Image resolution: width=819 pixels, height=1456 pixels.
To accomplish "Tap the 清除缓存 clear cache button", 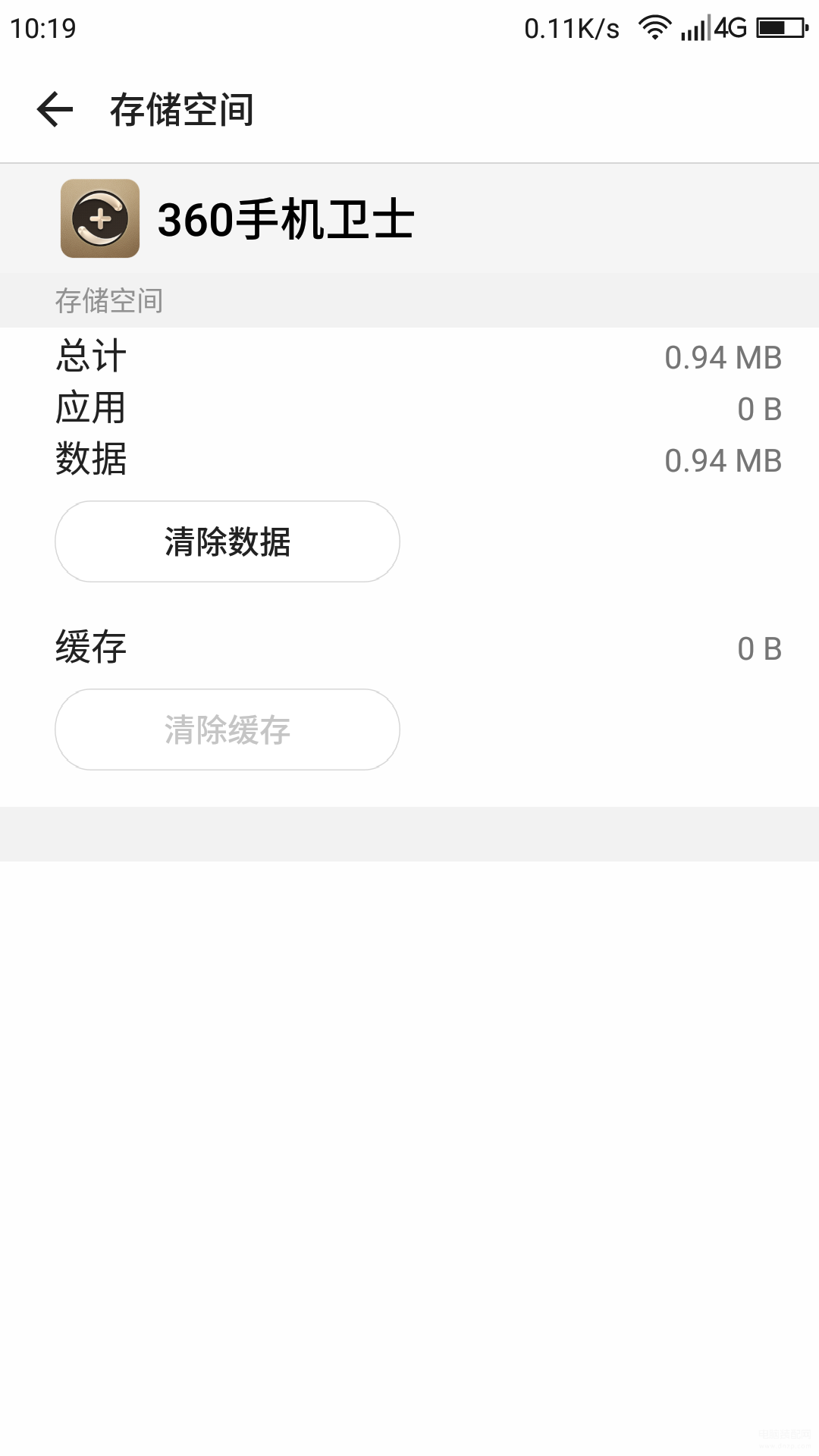I will pyautogui.click(x=227, y=730).
